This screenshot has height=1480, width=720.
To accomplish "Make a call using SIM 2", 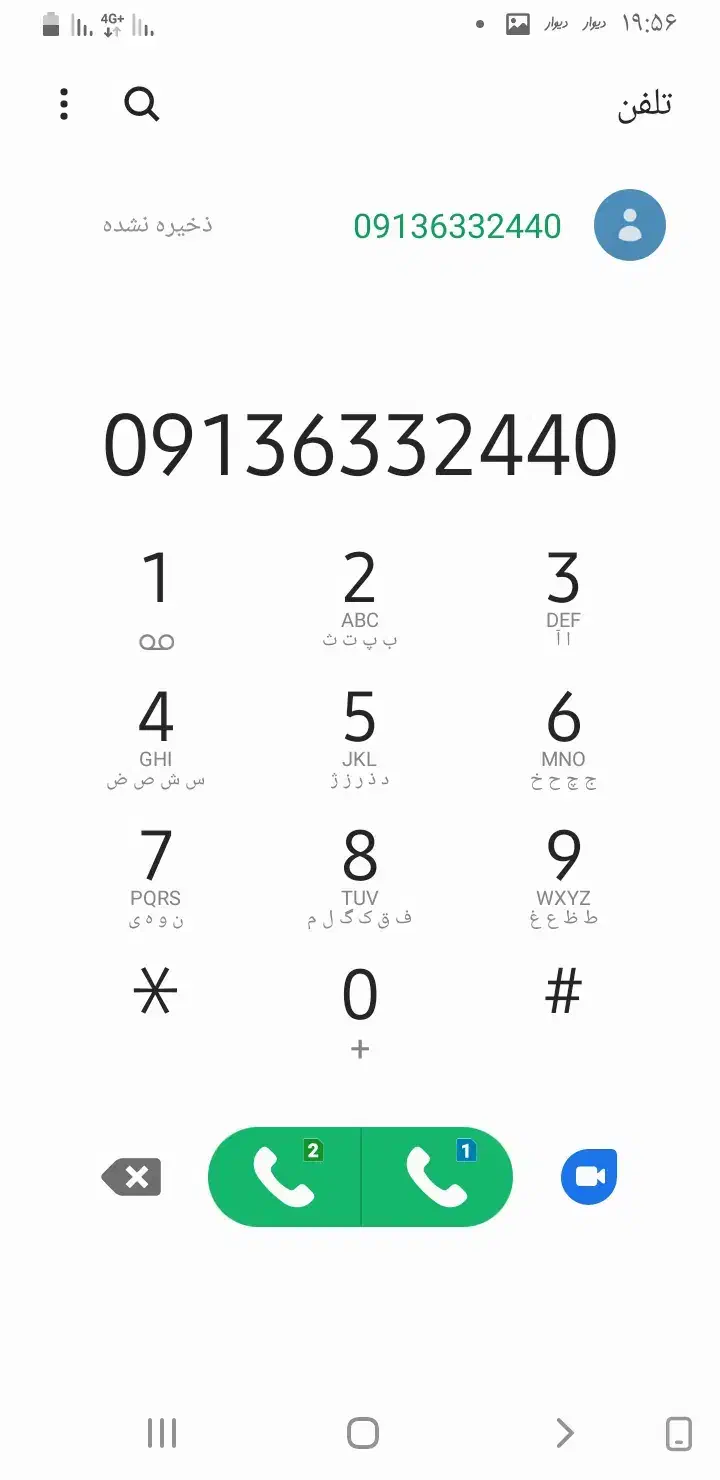I will click(285, 1176).
